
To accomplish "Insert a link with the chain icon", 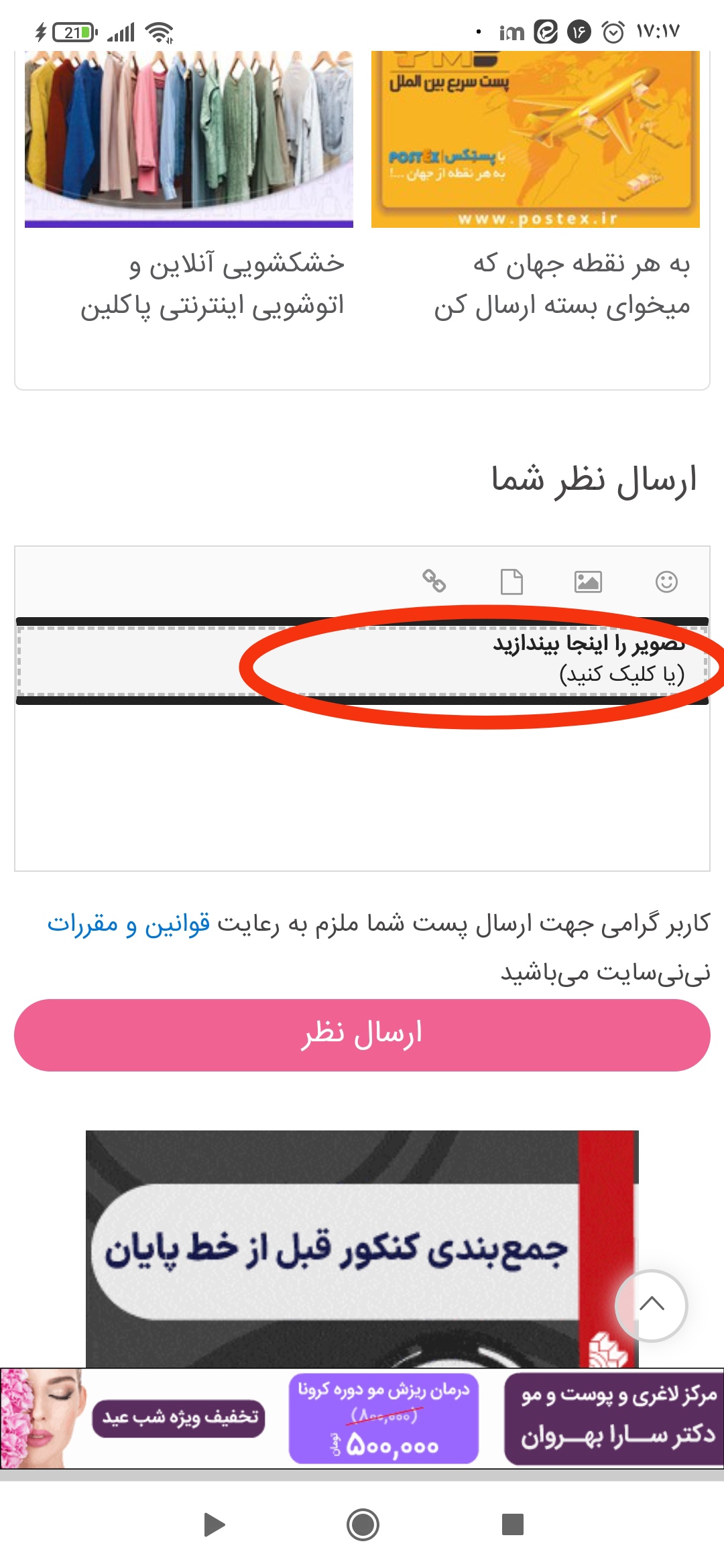I will point(434,580).
